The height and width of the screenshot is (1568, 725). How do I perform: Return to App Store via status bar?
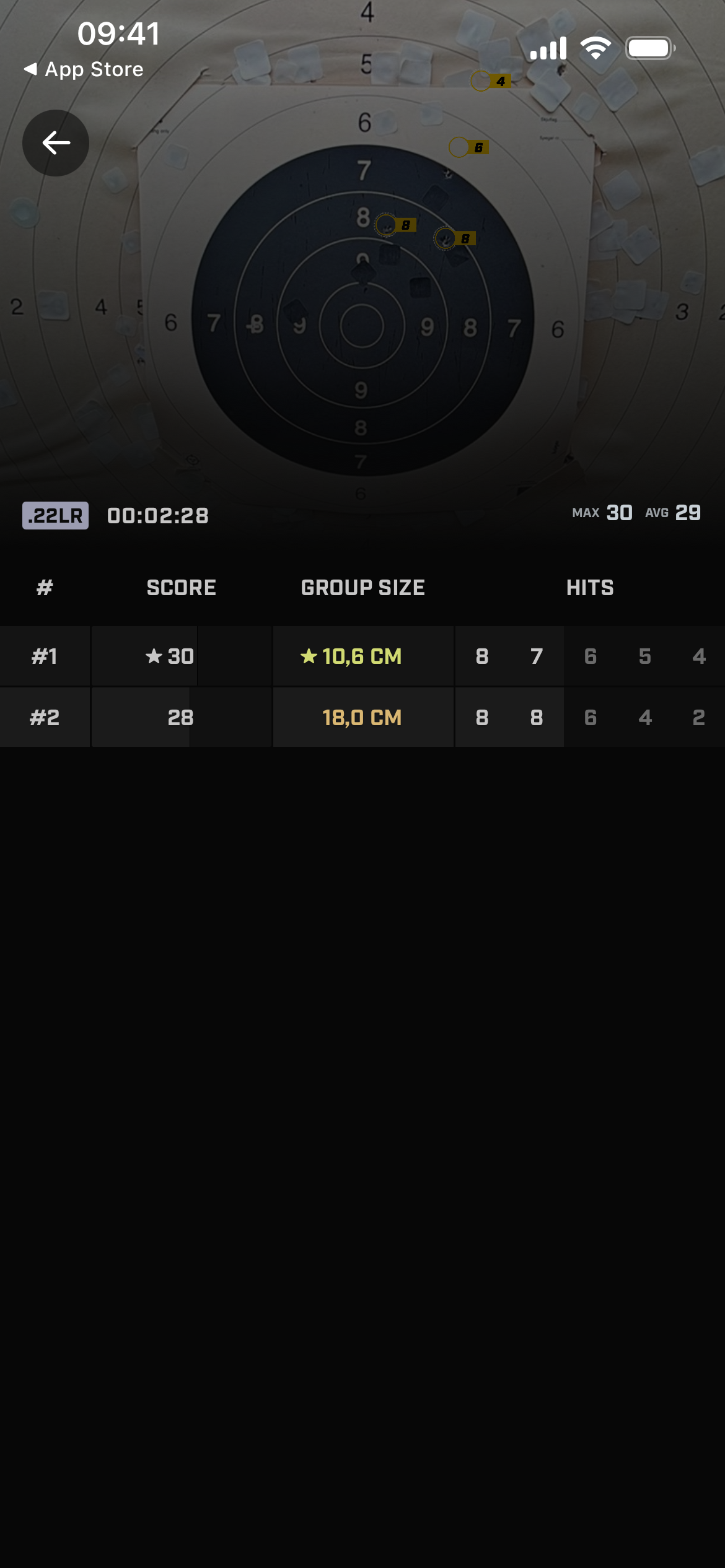click(84, 69)
